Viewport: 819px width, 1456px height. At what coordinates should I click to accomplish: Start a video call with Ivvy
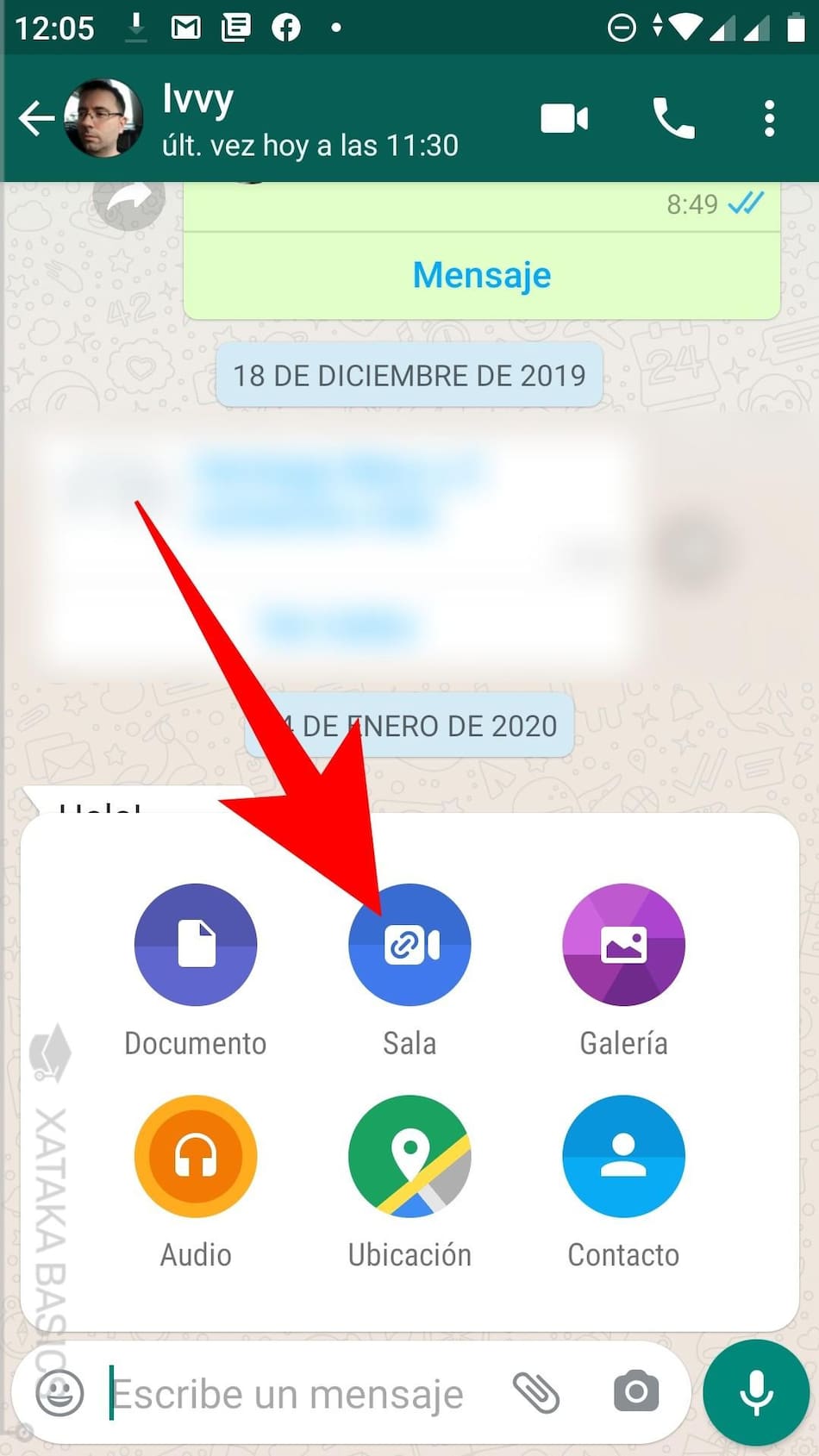tap(565, 119)
